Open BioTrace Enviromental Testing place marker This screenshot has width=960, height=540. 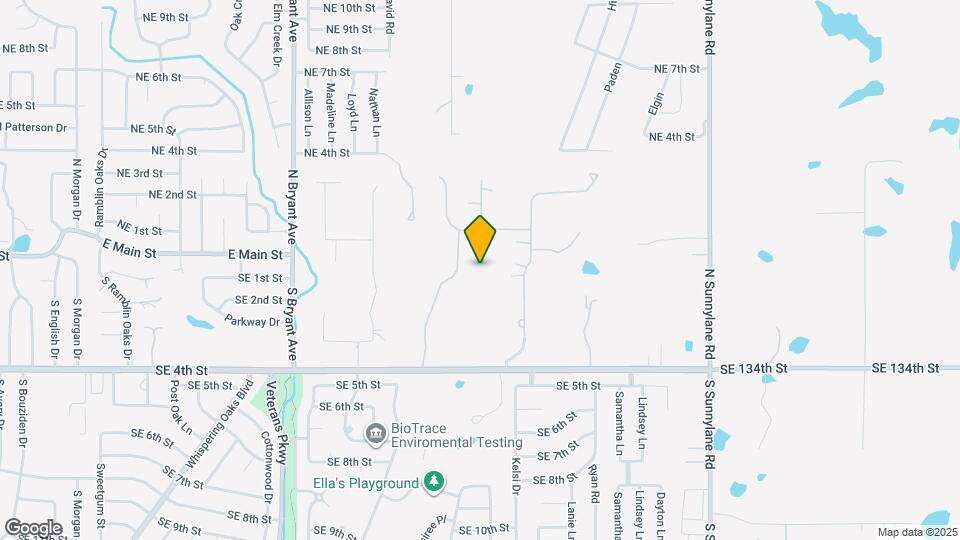(x=376, y=434)
